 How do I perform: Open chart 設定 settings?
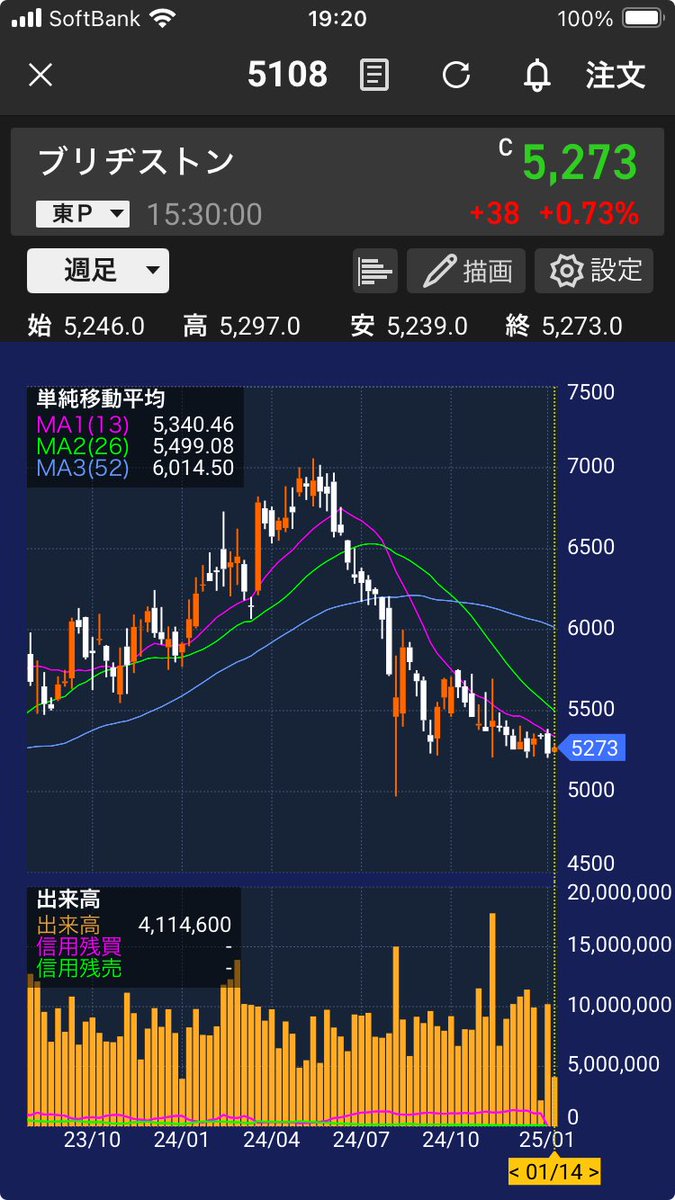pos(594,271)
